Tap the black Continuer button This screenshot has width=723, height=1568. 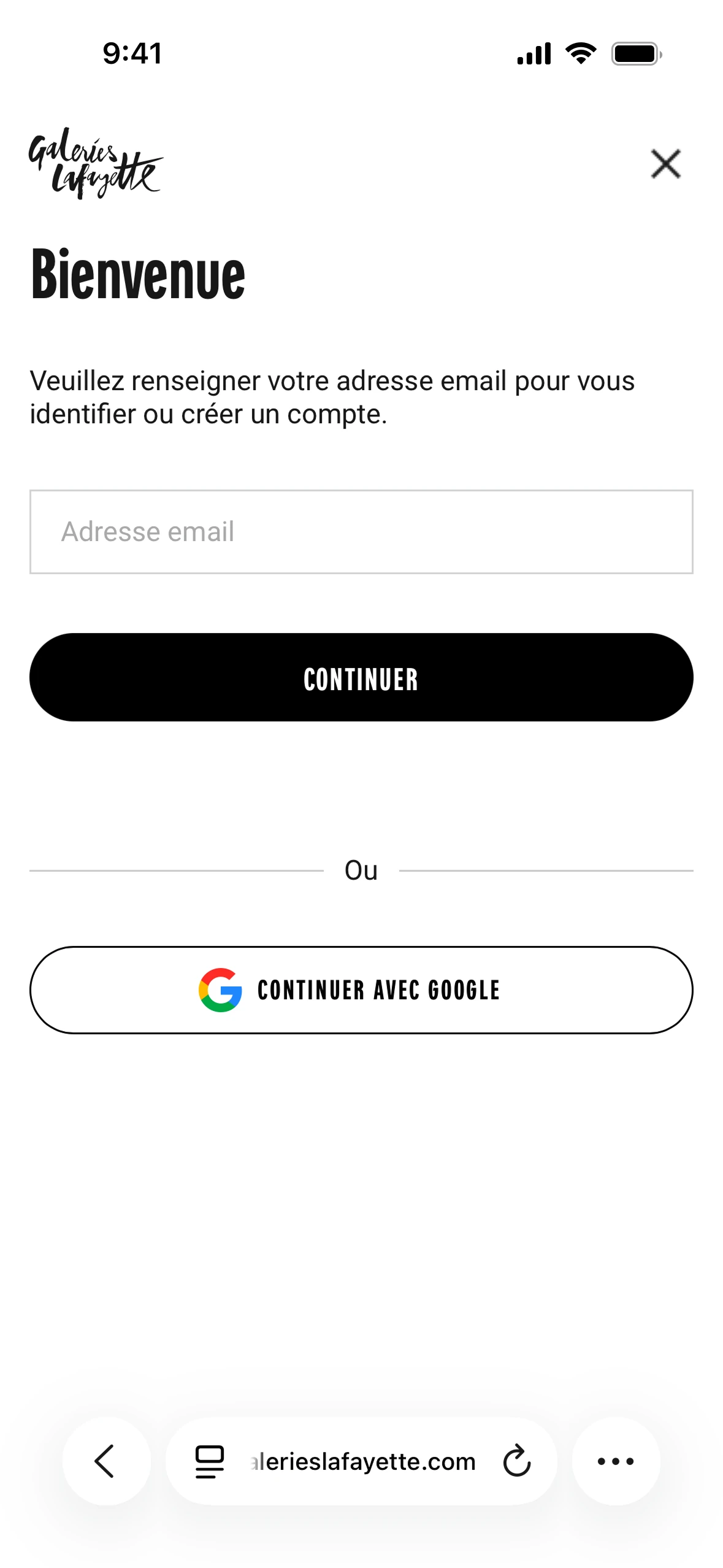pos(361,677)
